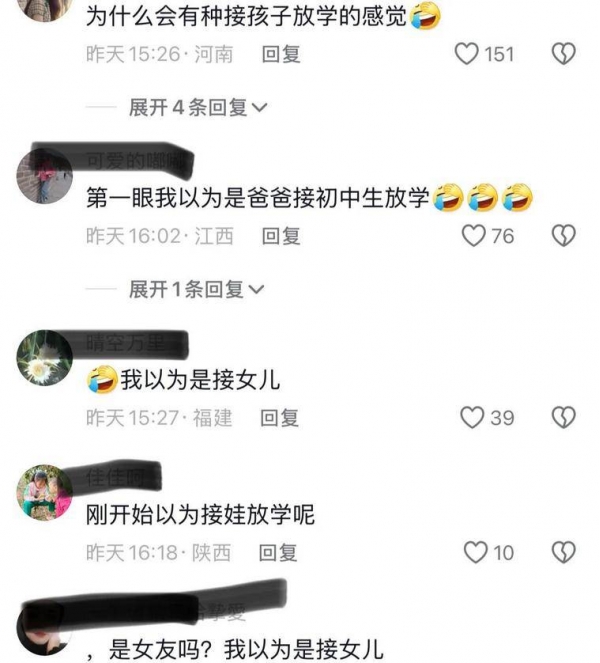
Task: Like the 福建 comment with 39 likes
Action: point(472,418)
